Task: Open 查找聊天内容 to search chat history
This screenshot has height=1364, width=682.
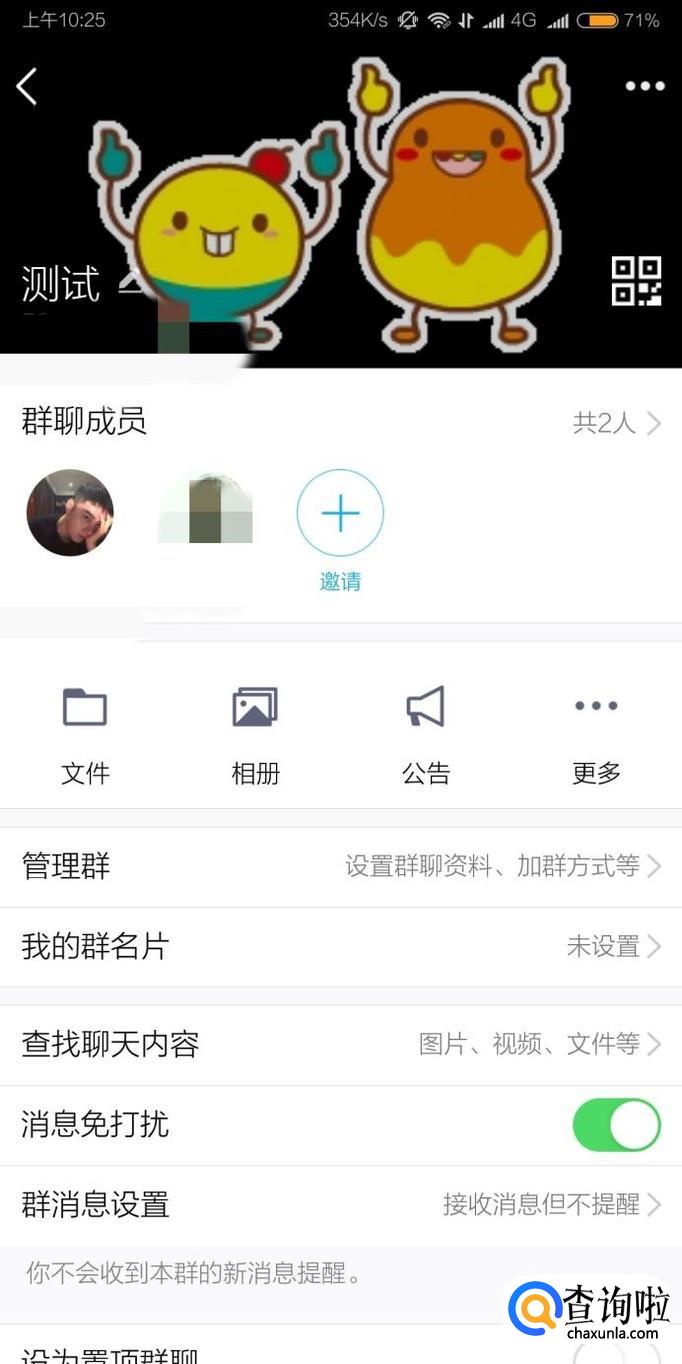Action: pyautogui.click(x=341, y=1045)
